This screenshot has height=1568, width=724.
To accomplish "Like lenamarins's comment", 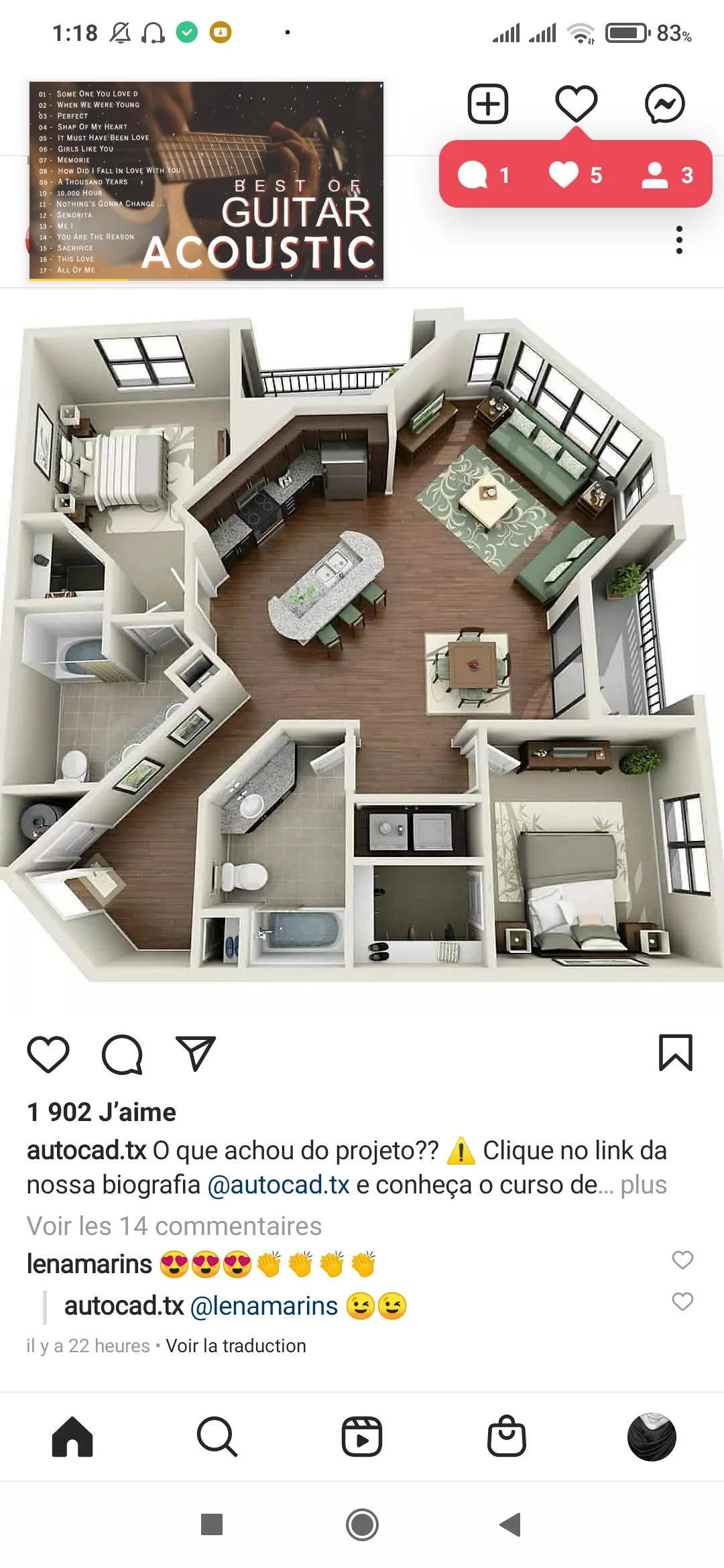I will [x=682, y=1260].
